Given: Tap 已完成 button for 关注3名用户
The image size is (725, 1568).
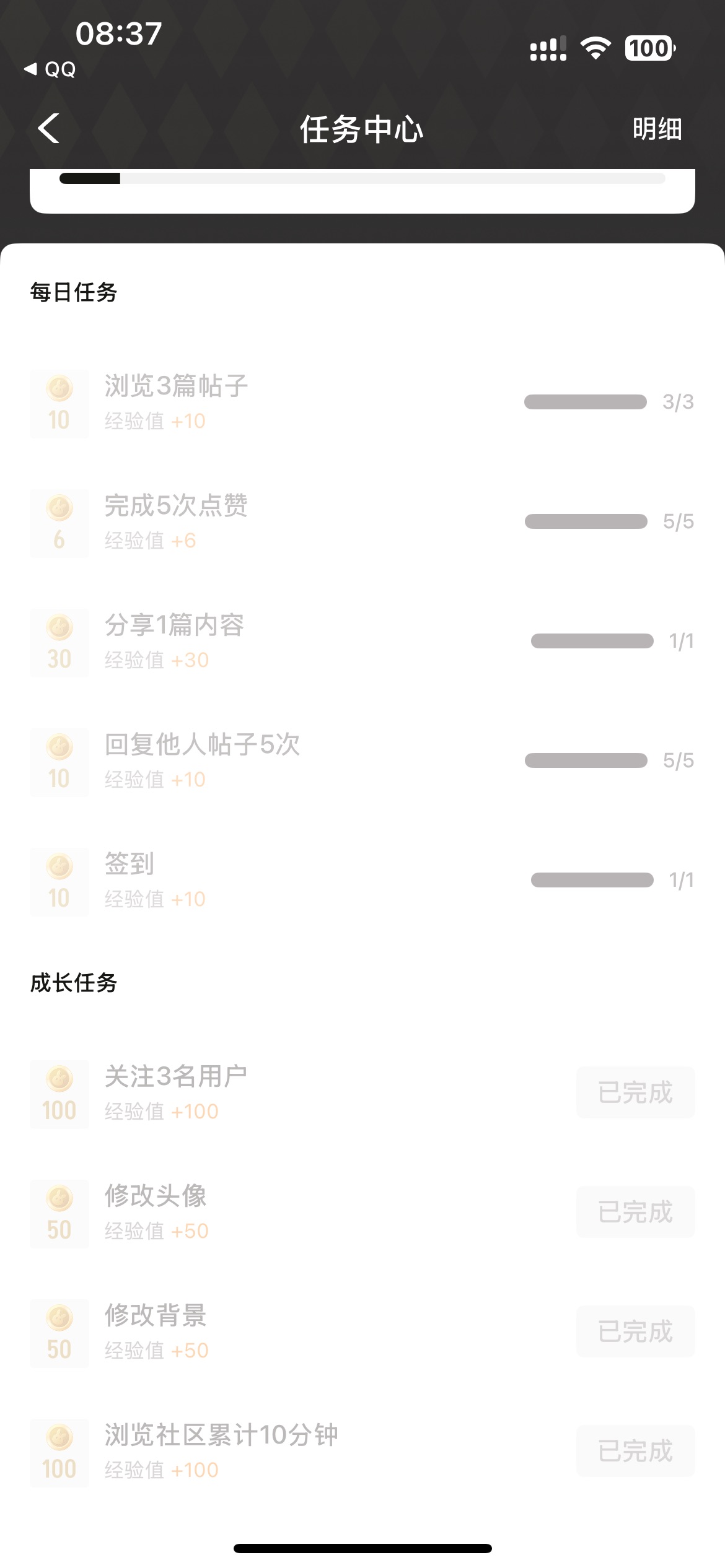Looking at the screenshot, I should tap(635, 1092).
